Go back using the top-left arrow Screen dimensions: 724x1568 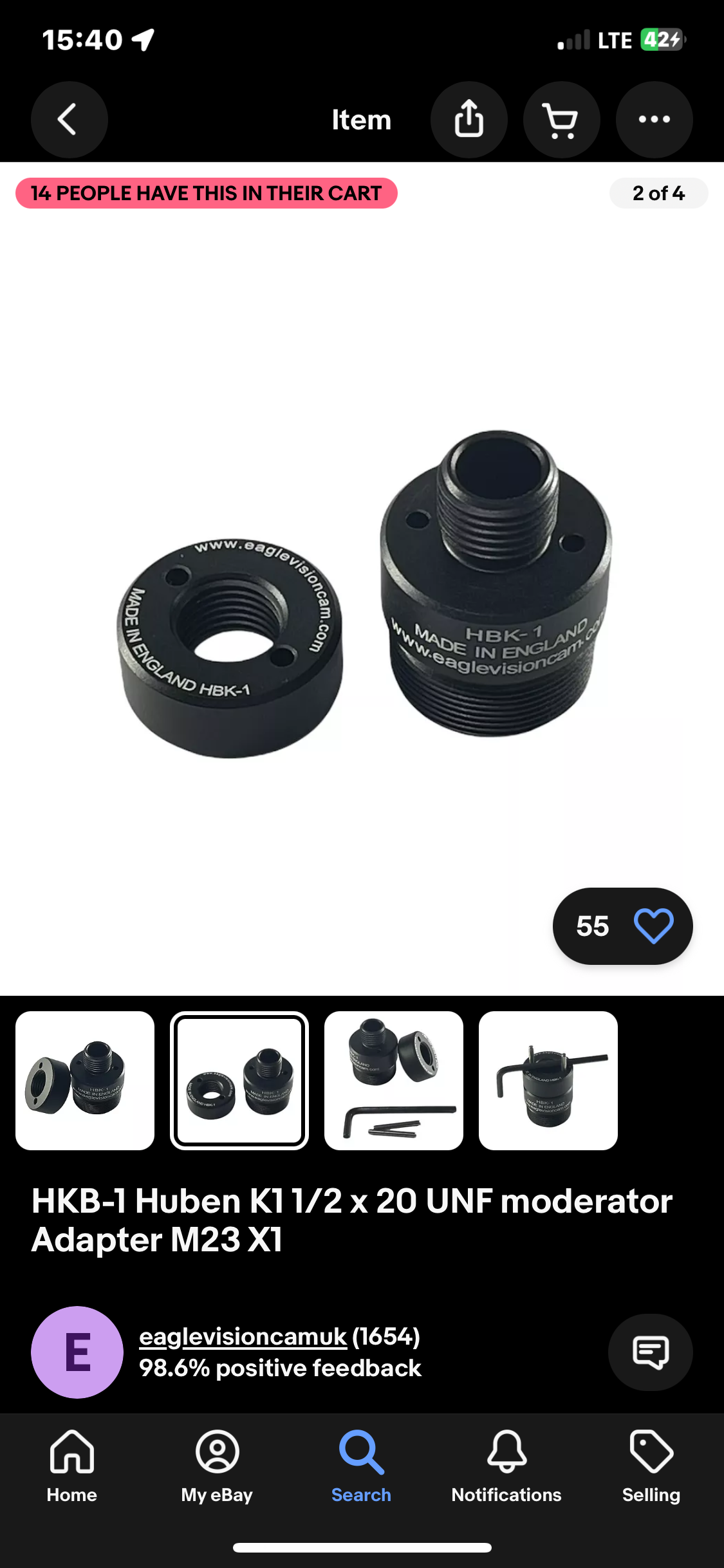click(69, 120)
